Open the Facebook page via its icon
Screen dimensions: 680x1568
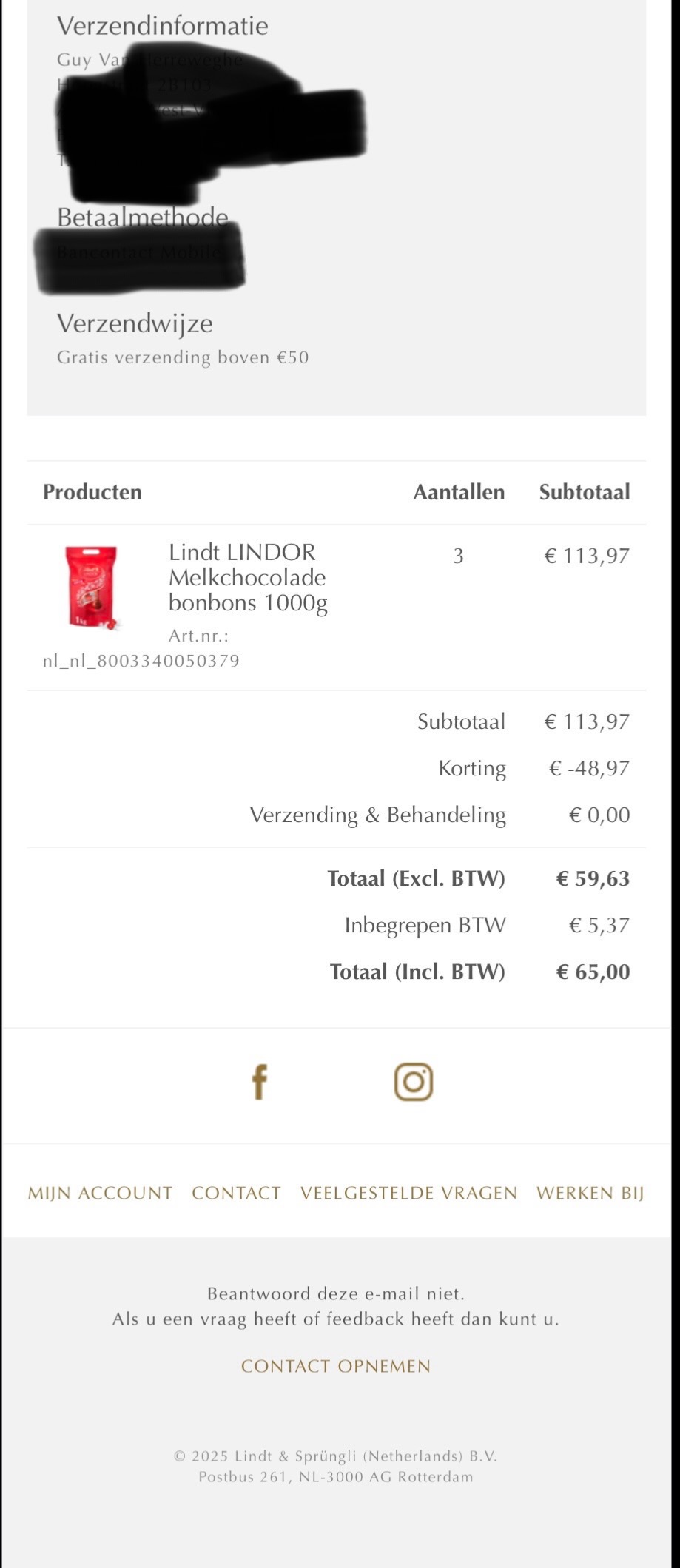(x=260, y=1083)
